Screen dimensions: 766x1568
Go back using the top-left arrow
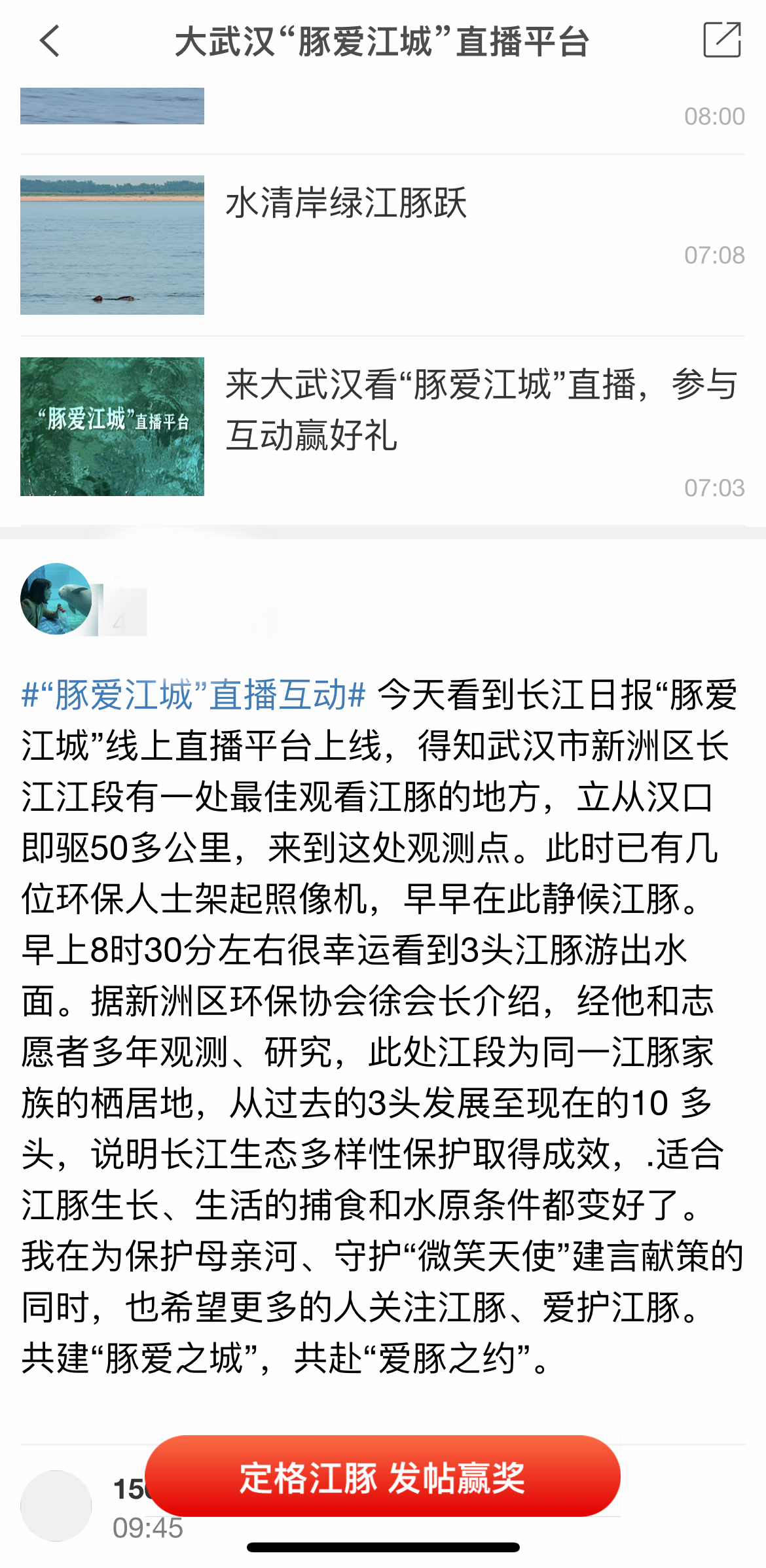[x=50, y=41]
